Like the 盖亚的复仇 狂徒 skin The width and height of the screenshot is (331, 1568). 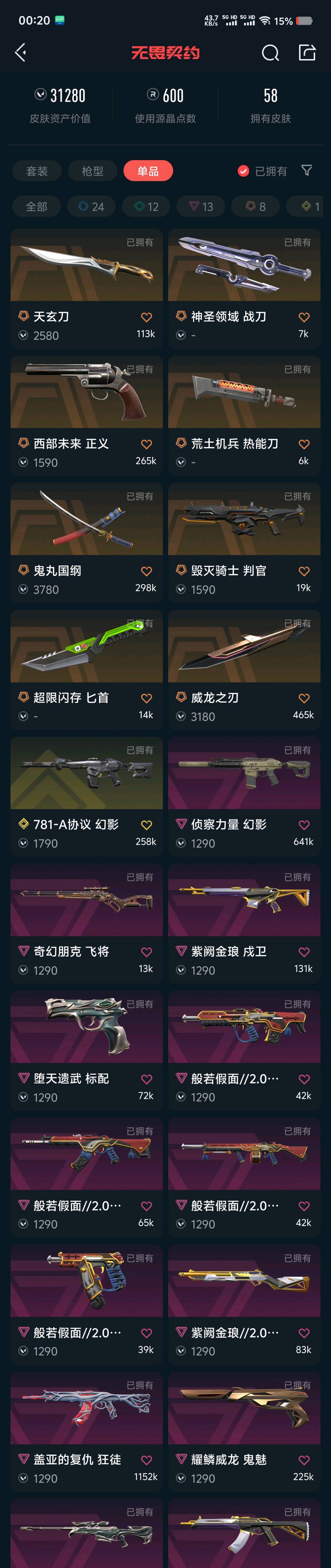[147, 1460]
